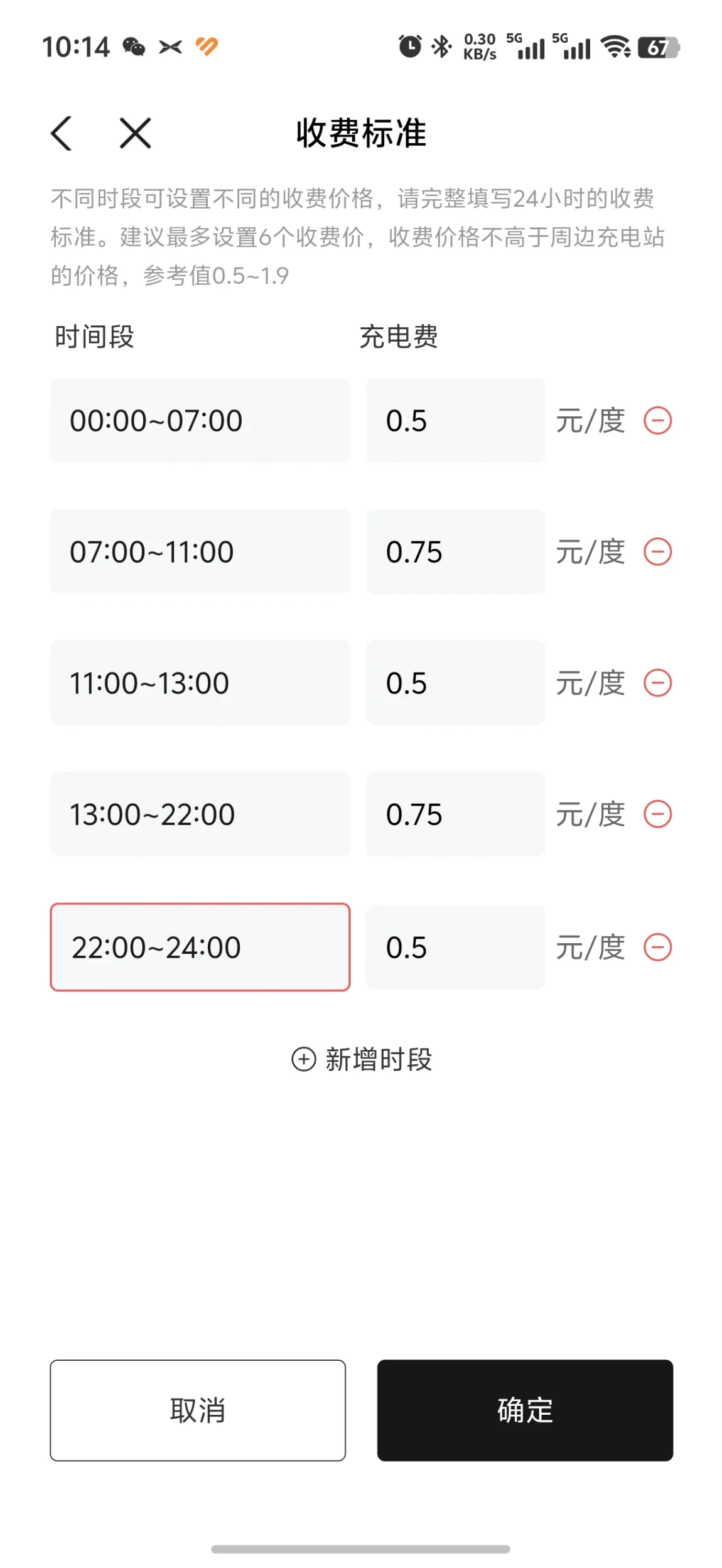
Task: Delete the 13:00~22:00 period
Action: [658, 814]
